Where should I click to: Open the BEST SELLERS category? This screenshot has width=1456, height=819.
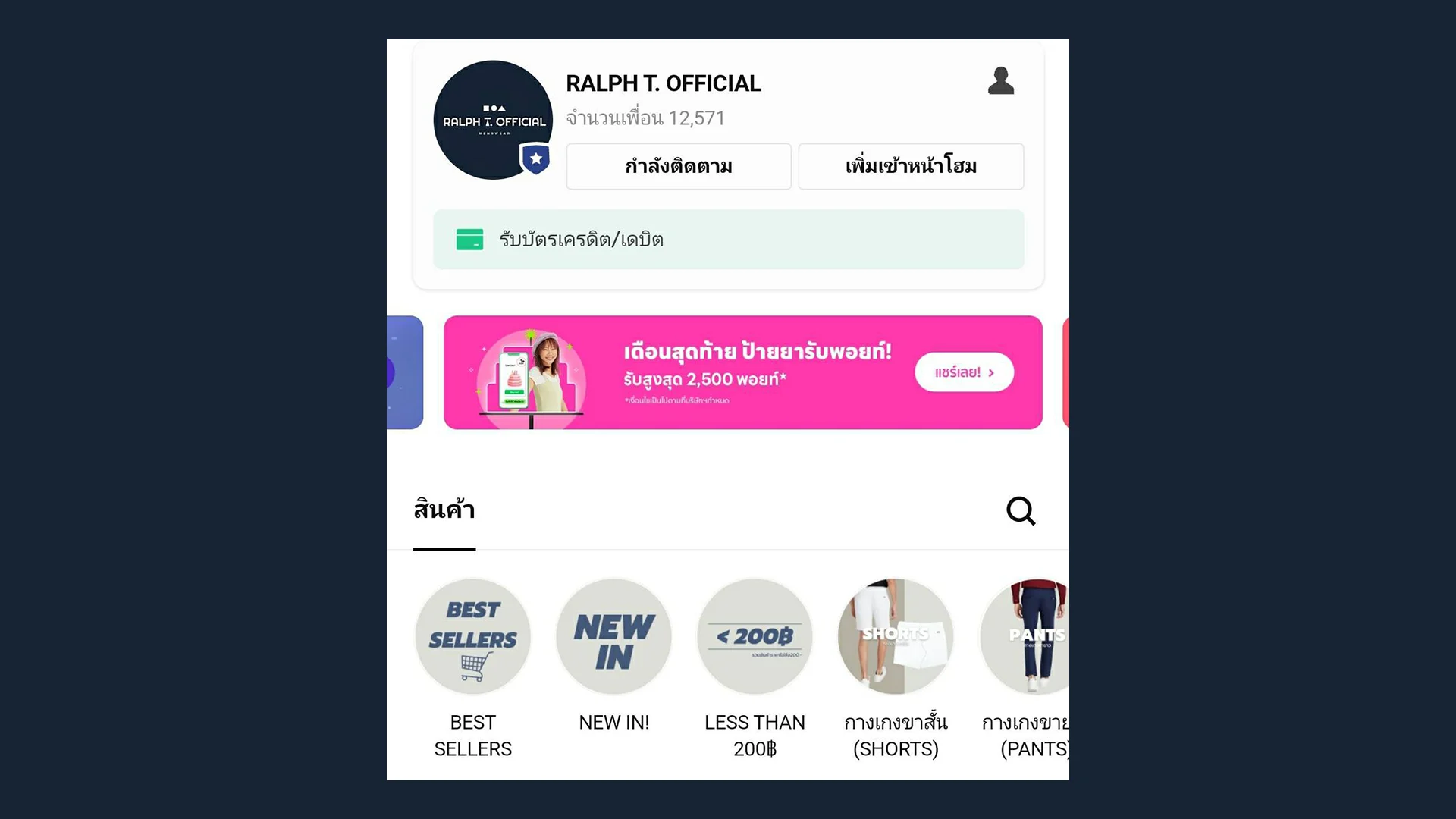click(x=472, y=637)
